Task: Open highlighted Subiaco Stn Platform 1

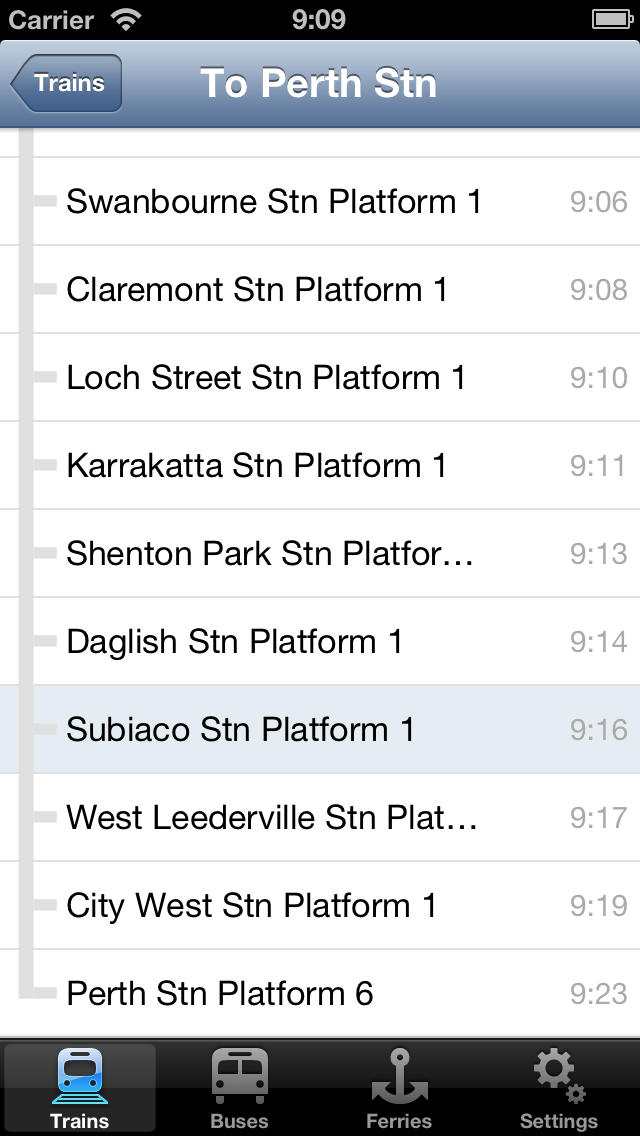Action: click(320, 730)
